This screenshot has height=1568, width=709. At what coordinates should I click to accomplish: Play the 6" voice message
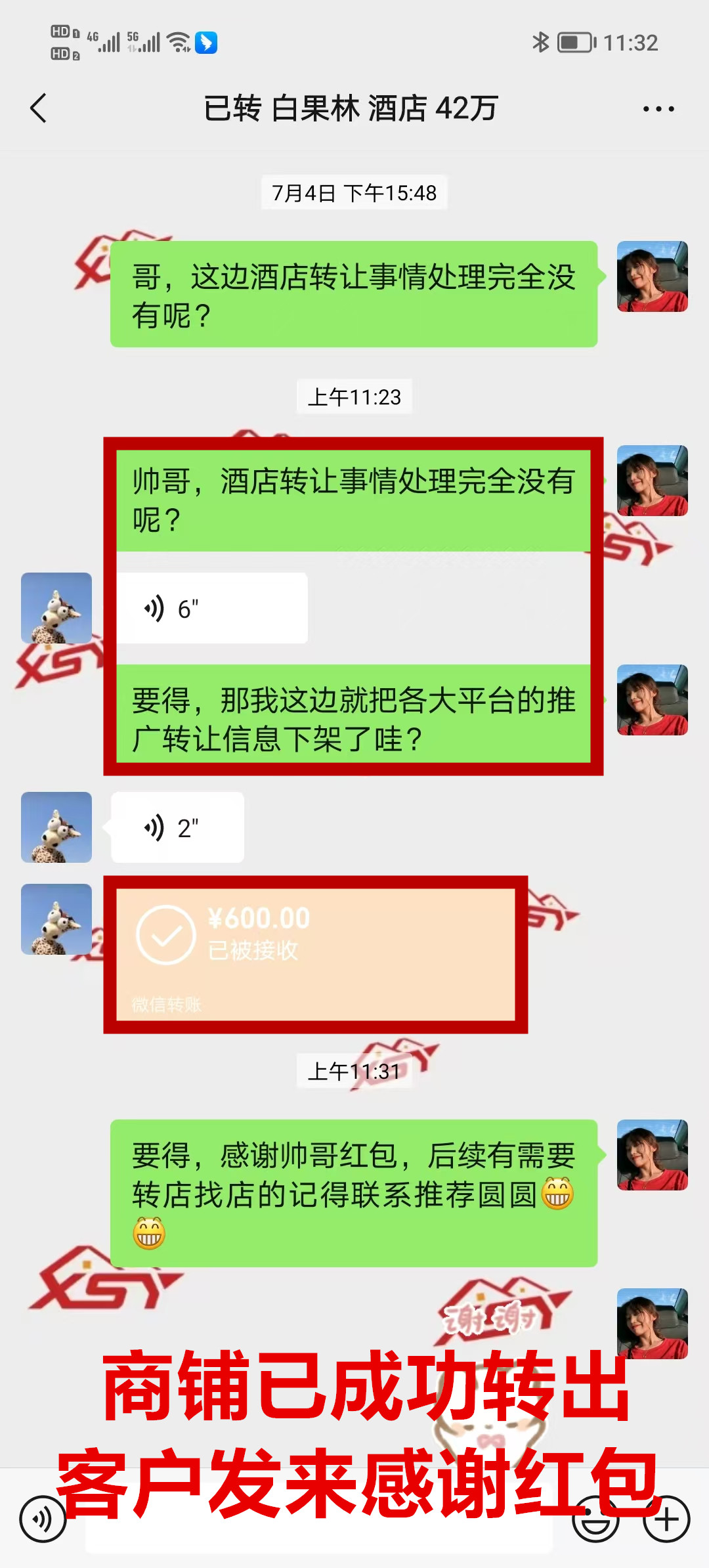pos(211,609)
